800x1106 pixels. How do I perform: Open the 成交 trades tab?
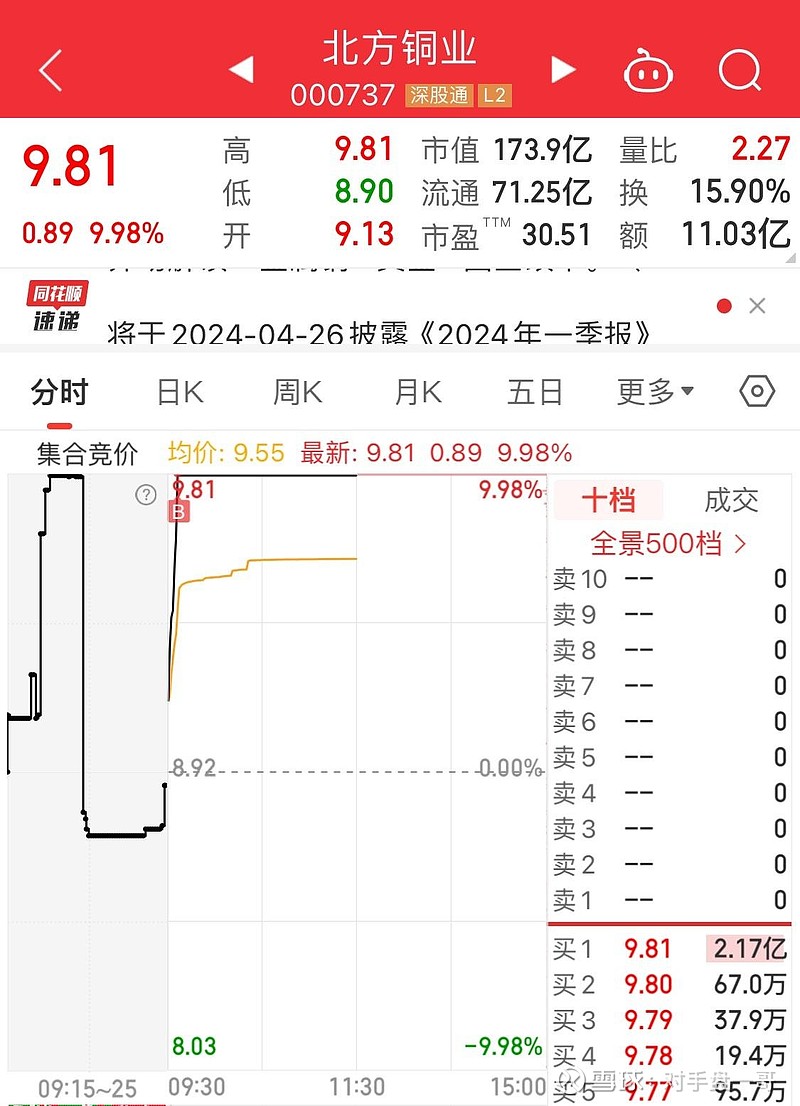733,501
